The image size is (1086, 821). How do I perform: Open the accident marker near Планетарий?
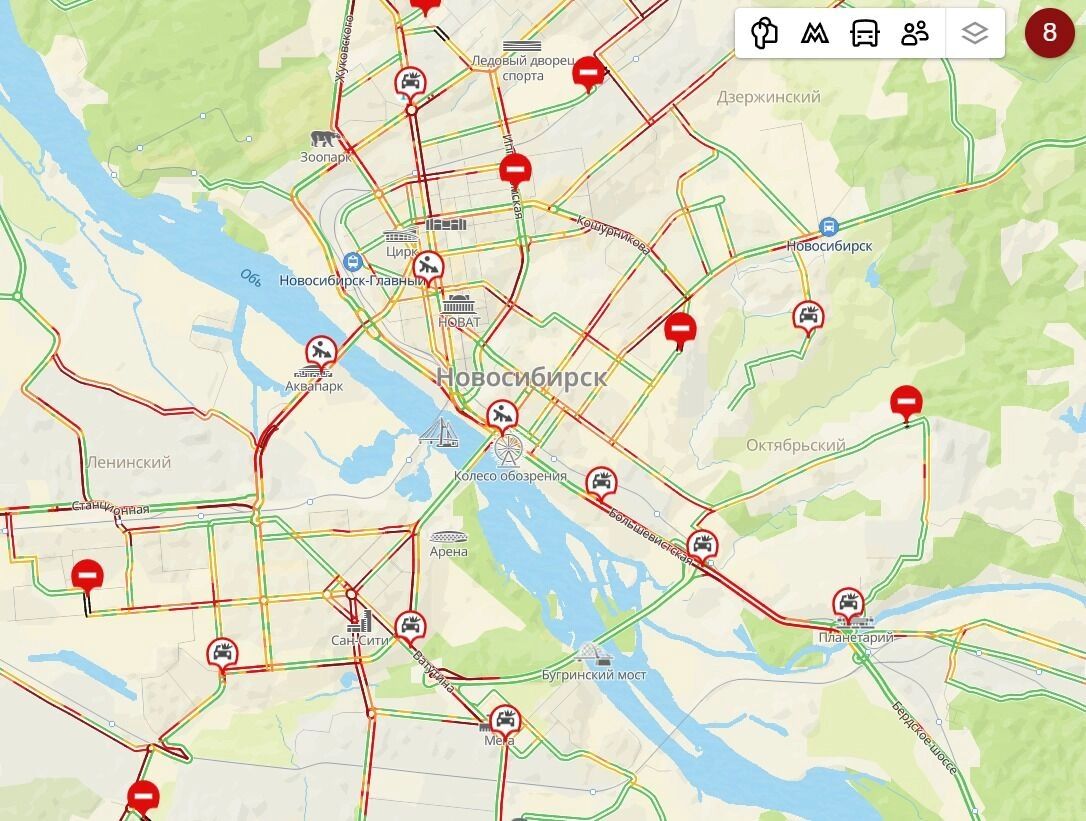coord(848,603)
